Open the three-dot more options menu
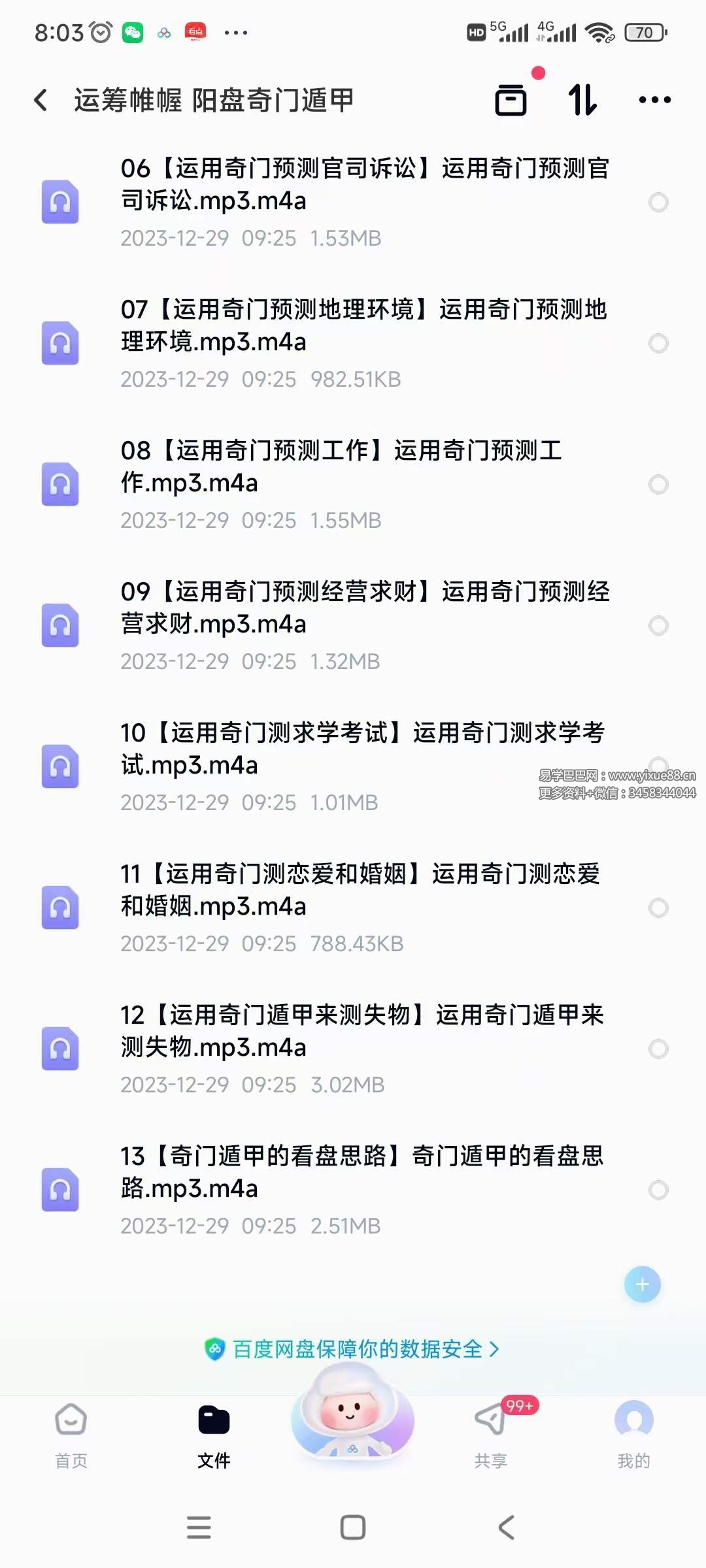 point(653,99)
